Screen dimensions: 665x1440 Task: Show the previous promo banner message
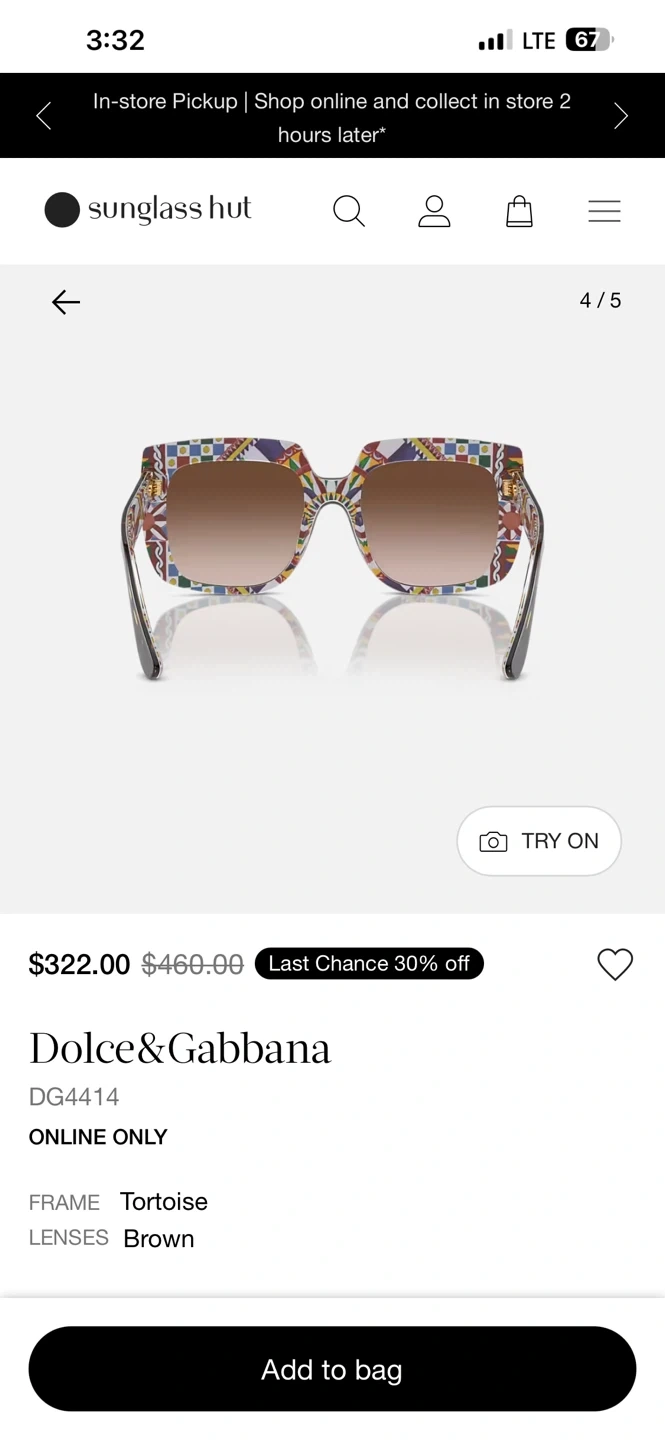44,116
